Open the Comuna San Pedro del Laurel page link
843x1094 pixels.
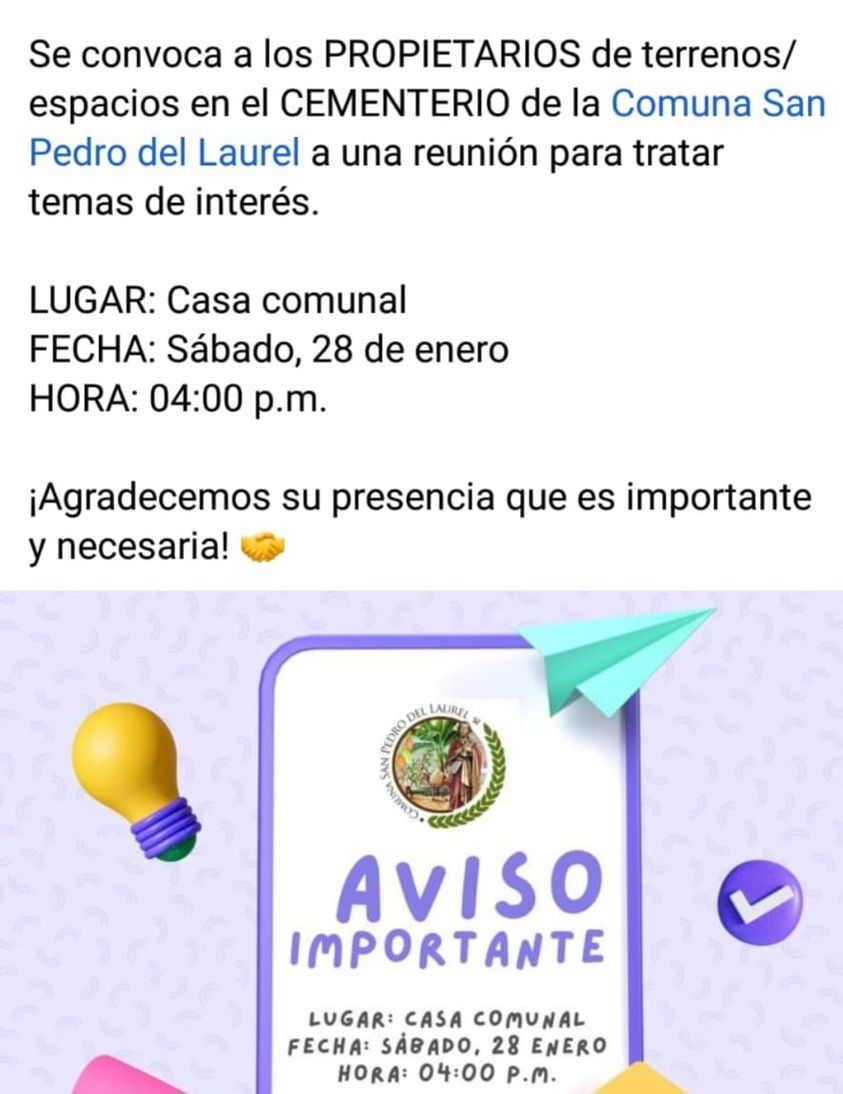(x=717, y=104)
